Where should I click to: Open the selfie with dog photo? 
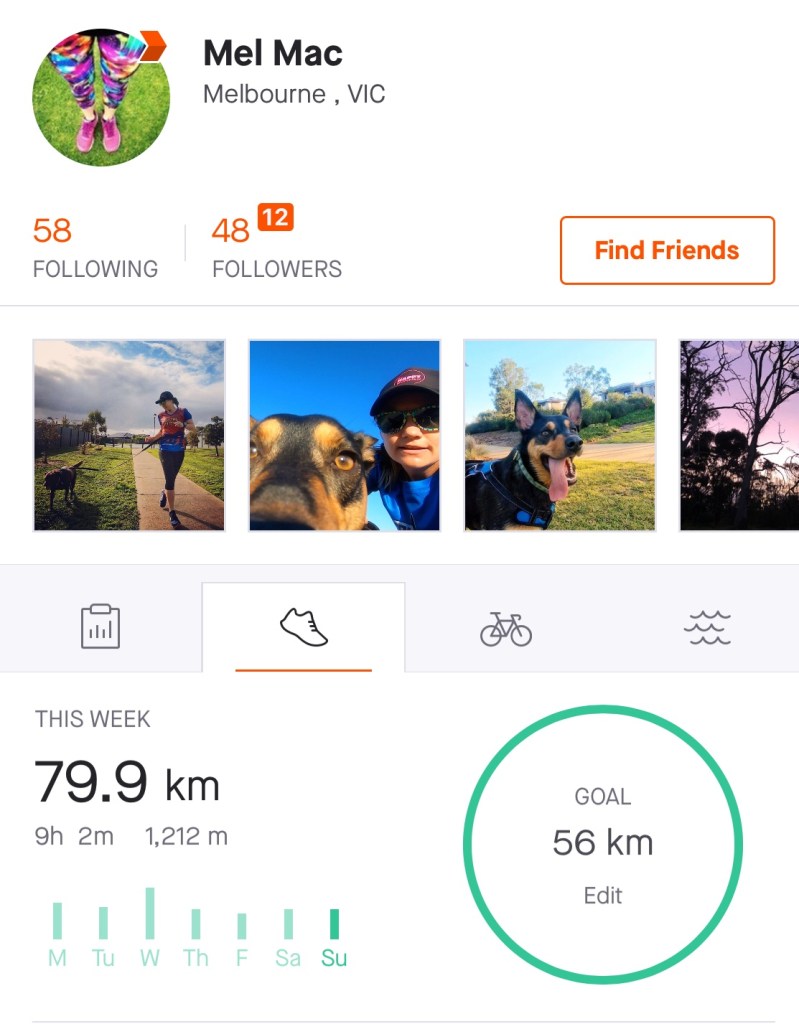[x=344, y=435]
